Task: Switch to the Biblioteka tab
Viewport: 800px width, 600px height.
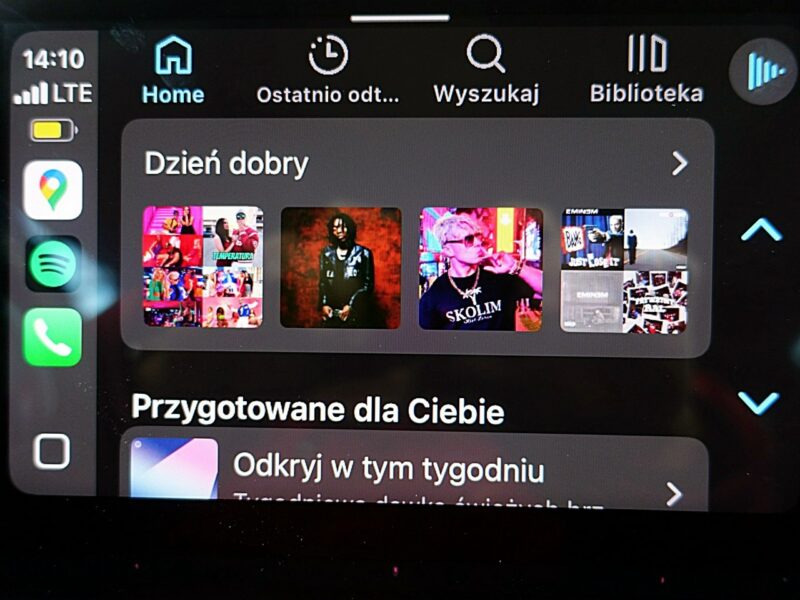Action: tap(646, 71)
